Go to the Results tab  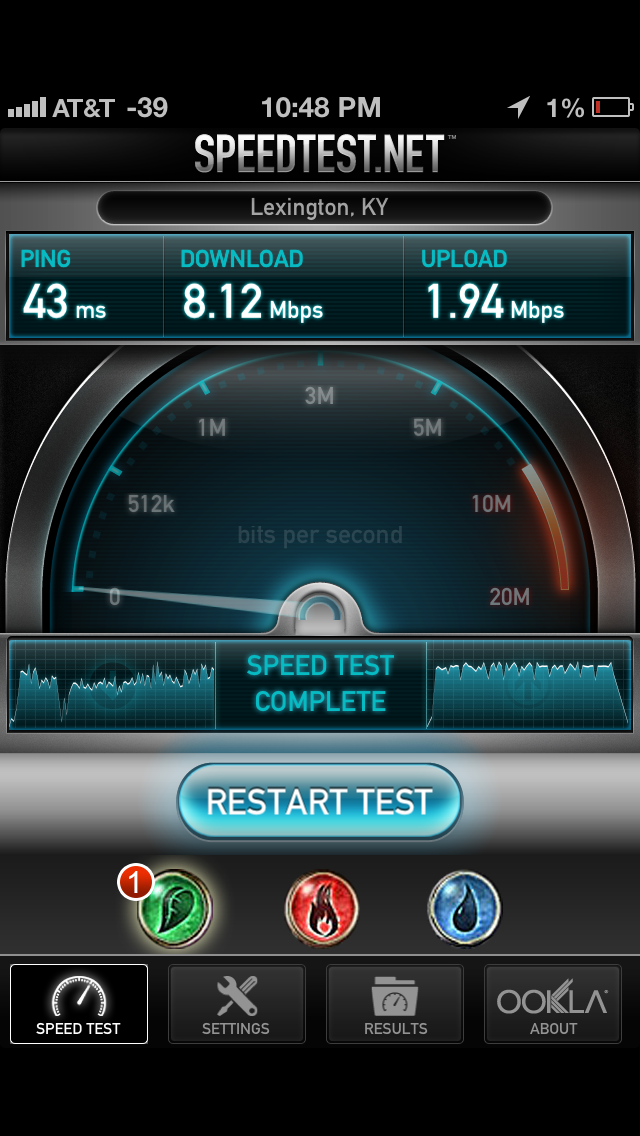(x=395, y=1004)
